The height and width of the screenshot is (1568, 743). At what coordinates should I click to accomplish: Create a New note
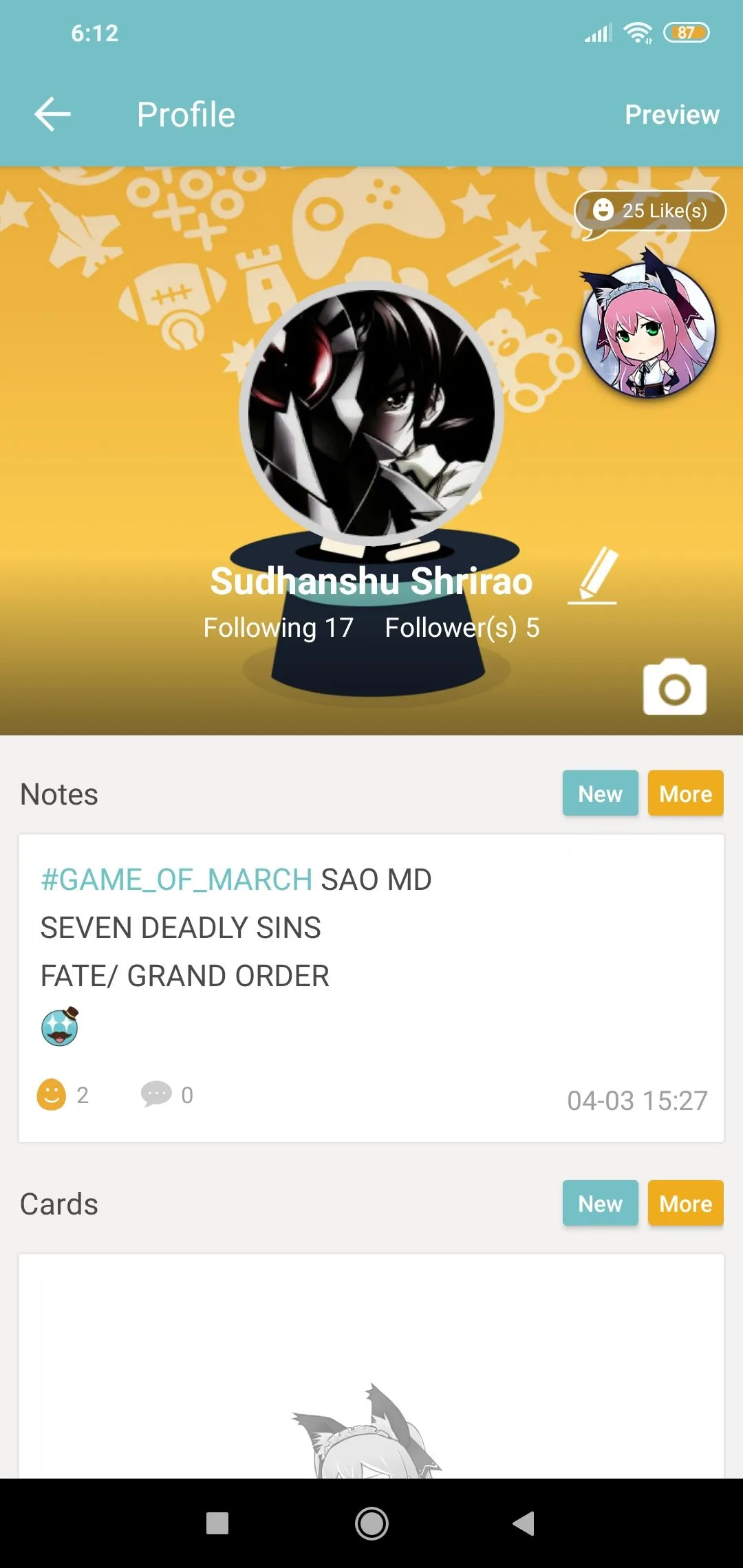pos(600,794)
